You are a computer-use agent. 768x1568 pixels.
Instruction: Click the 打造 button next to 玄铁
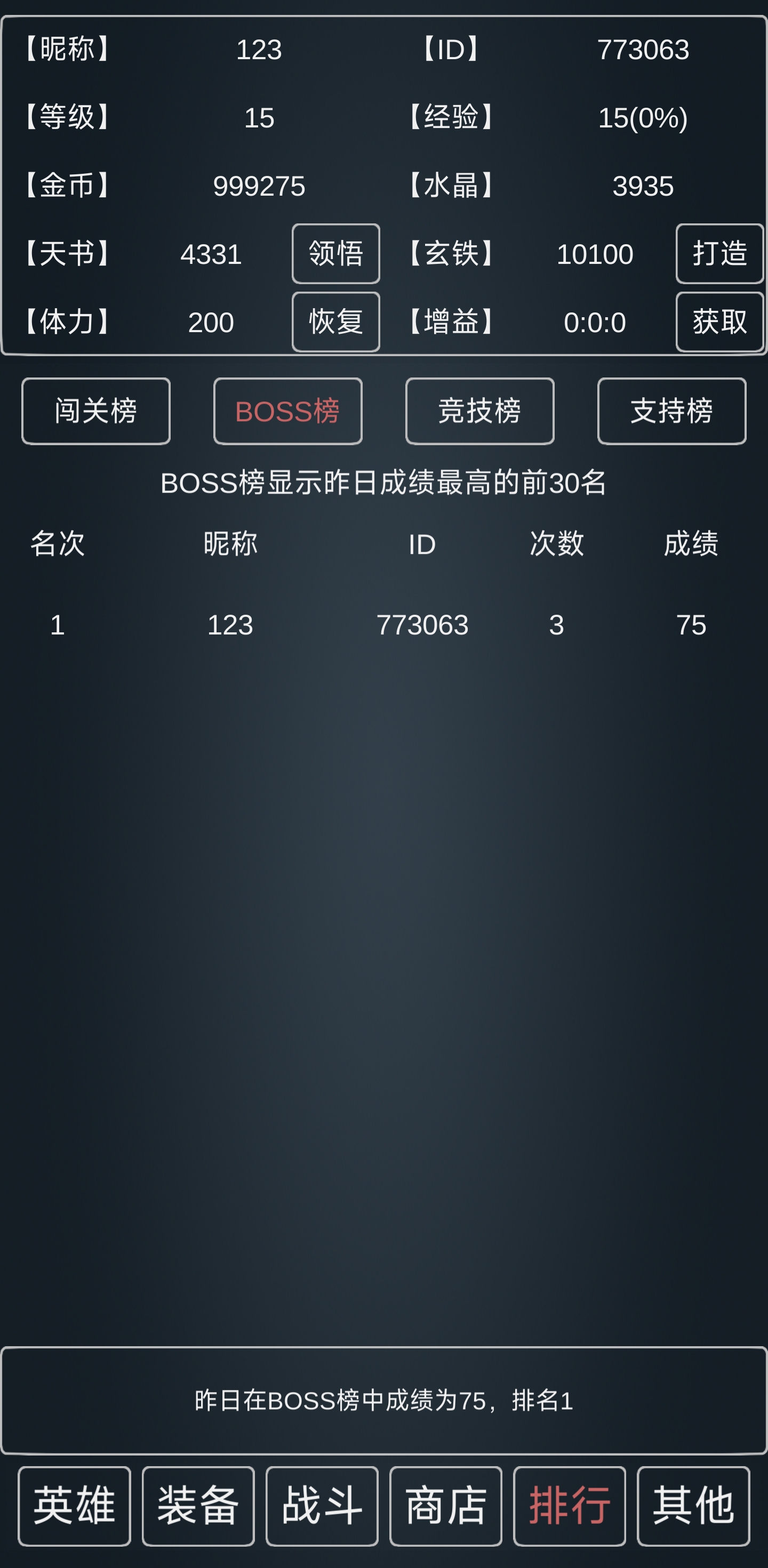coord(720,255)
